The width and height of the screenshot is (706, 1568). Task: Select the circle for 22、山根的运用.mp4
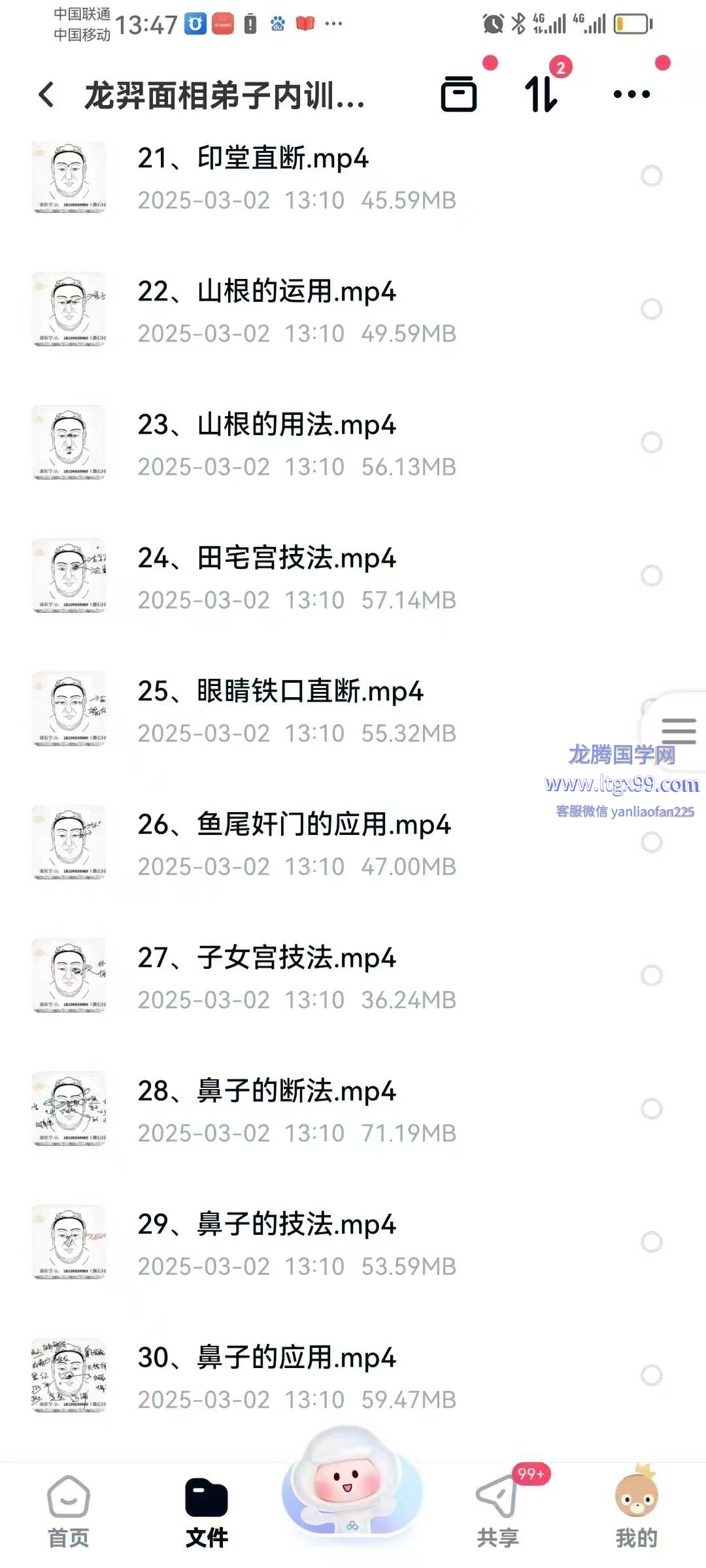tap(651, 309)
